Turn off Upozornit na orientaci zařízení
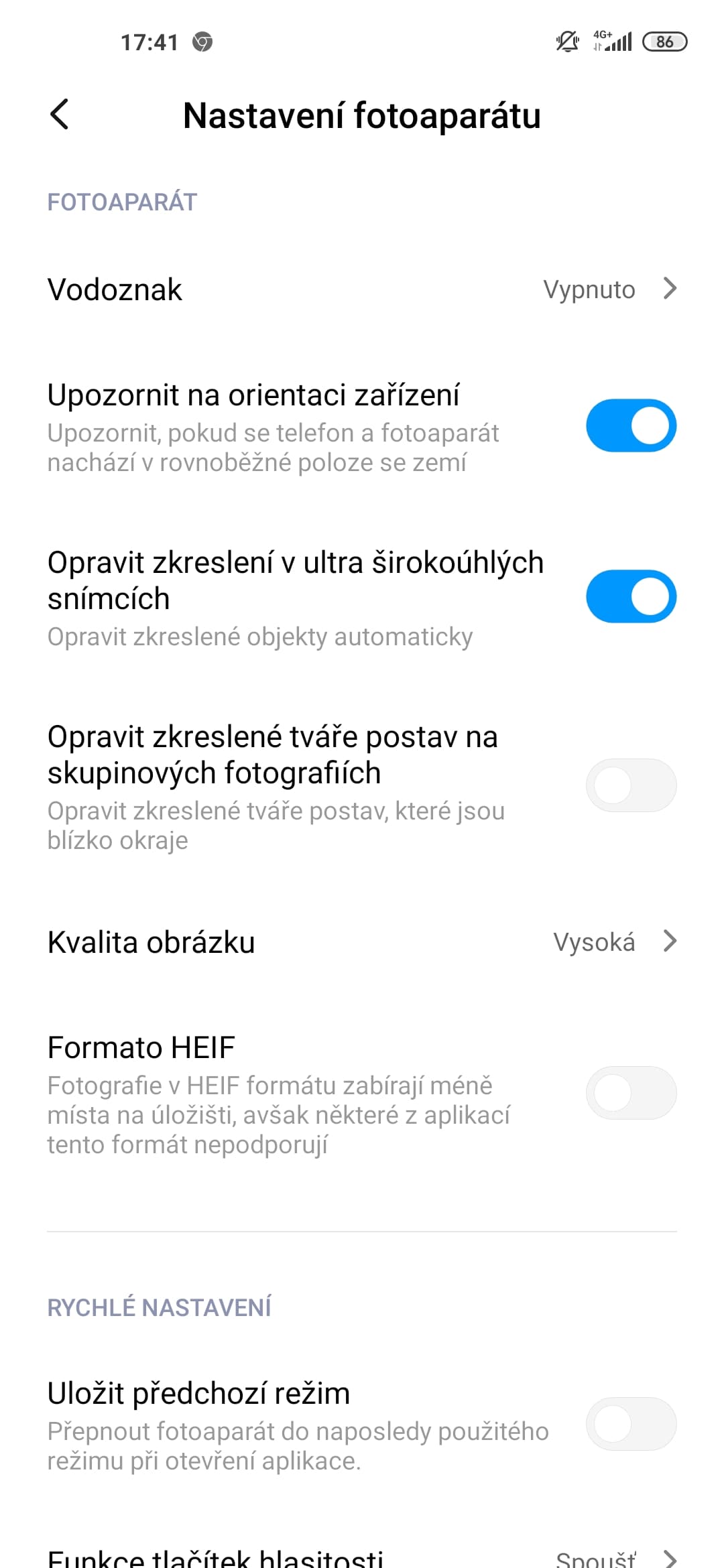The width and height of the screenshot is (724, 1568). (x=631, y=426)
